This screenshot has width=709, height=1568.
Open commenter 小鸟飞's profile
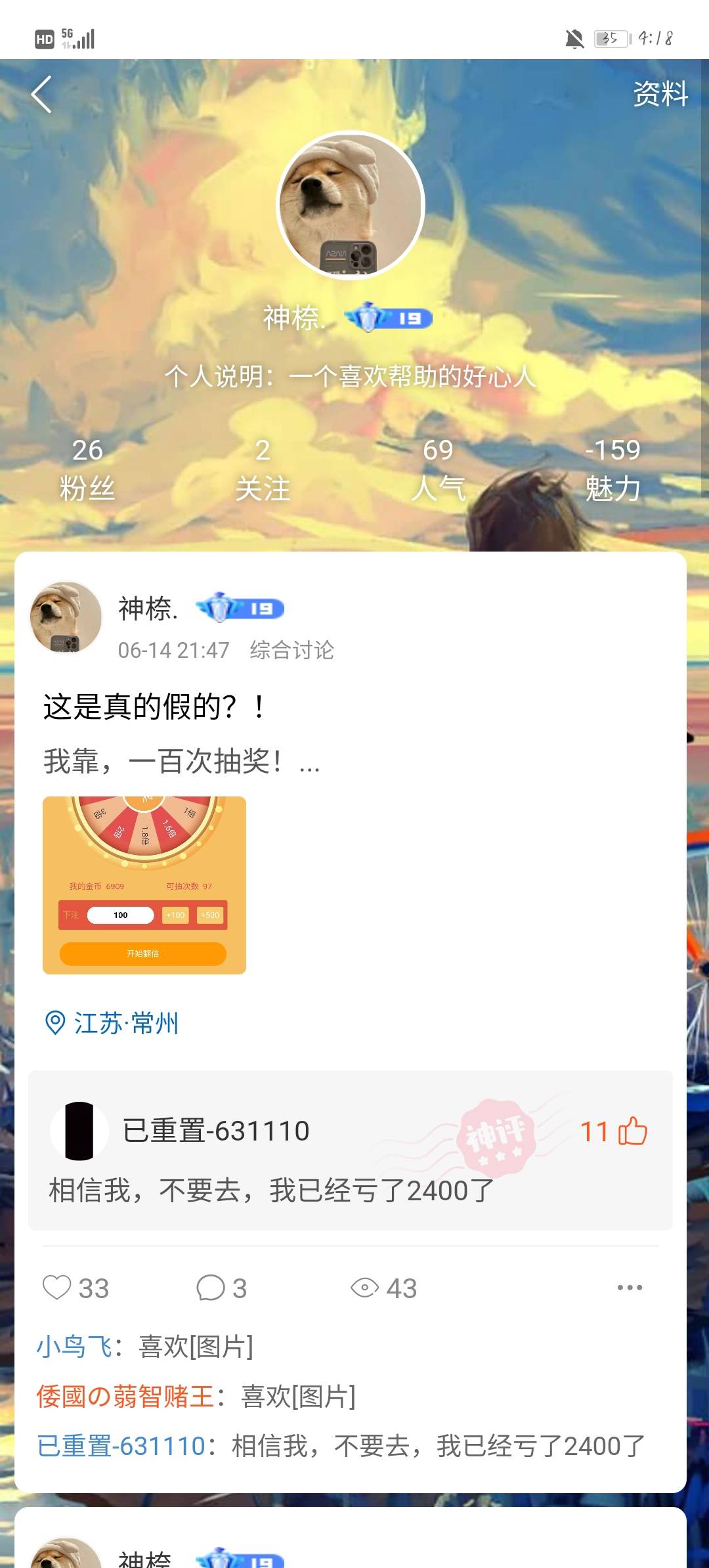pyautogui.click(x=74, y=1347)
